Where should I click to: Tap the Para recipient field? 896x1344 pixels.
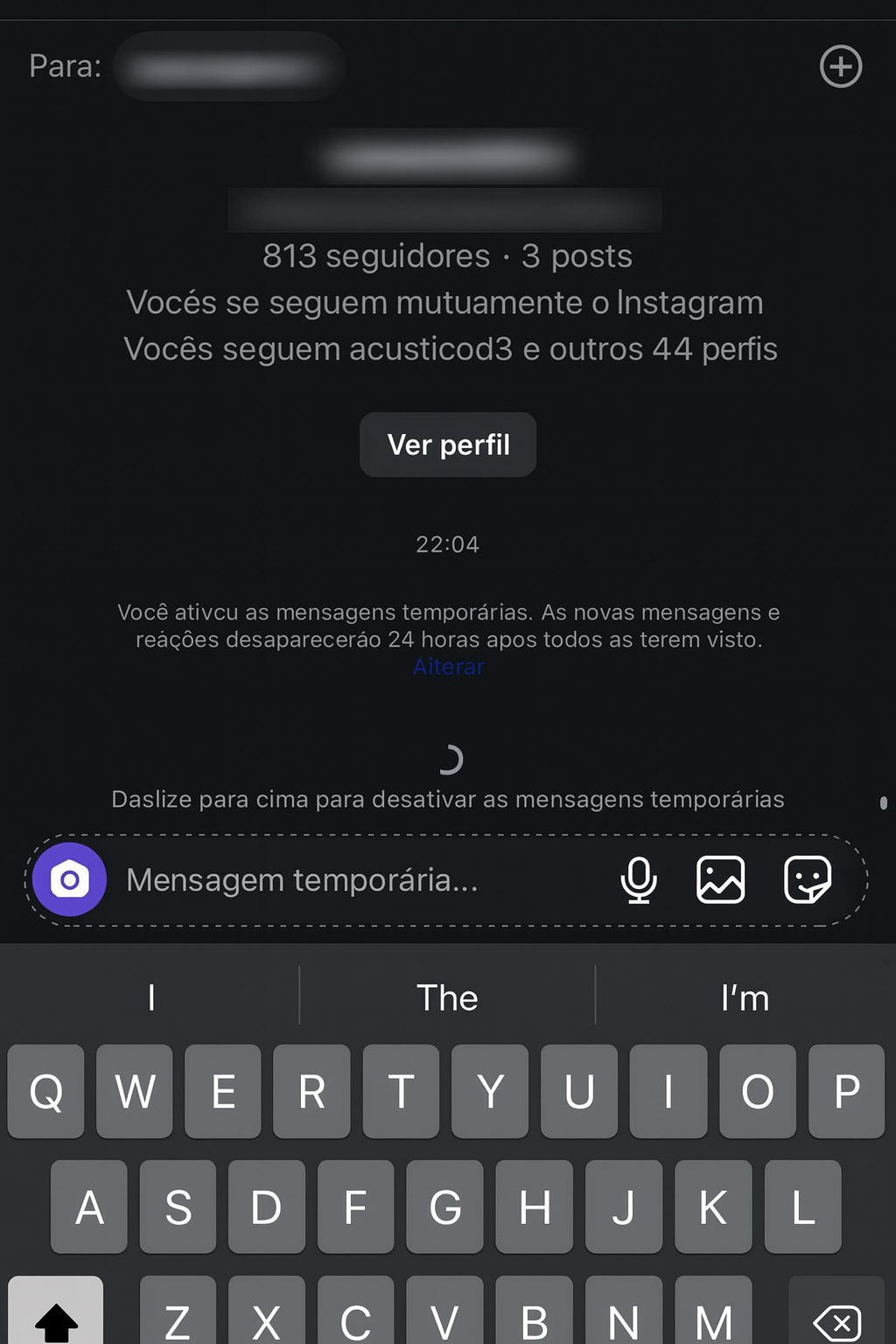[227, 66]
